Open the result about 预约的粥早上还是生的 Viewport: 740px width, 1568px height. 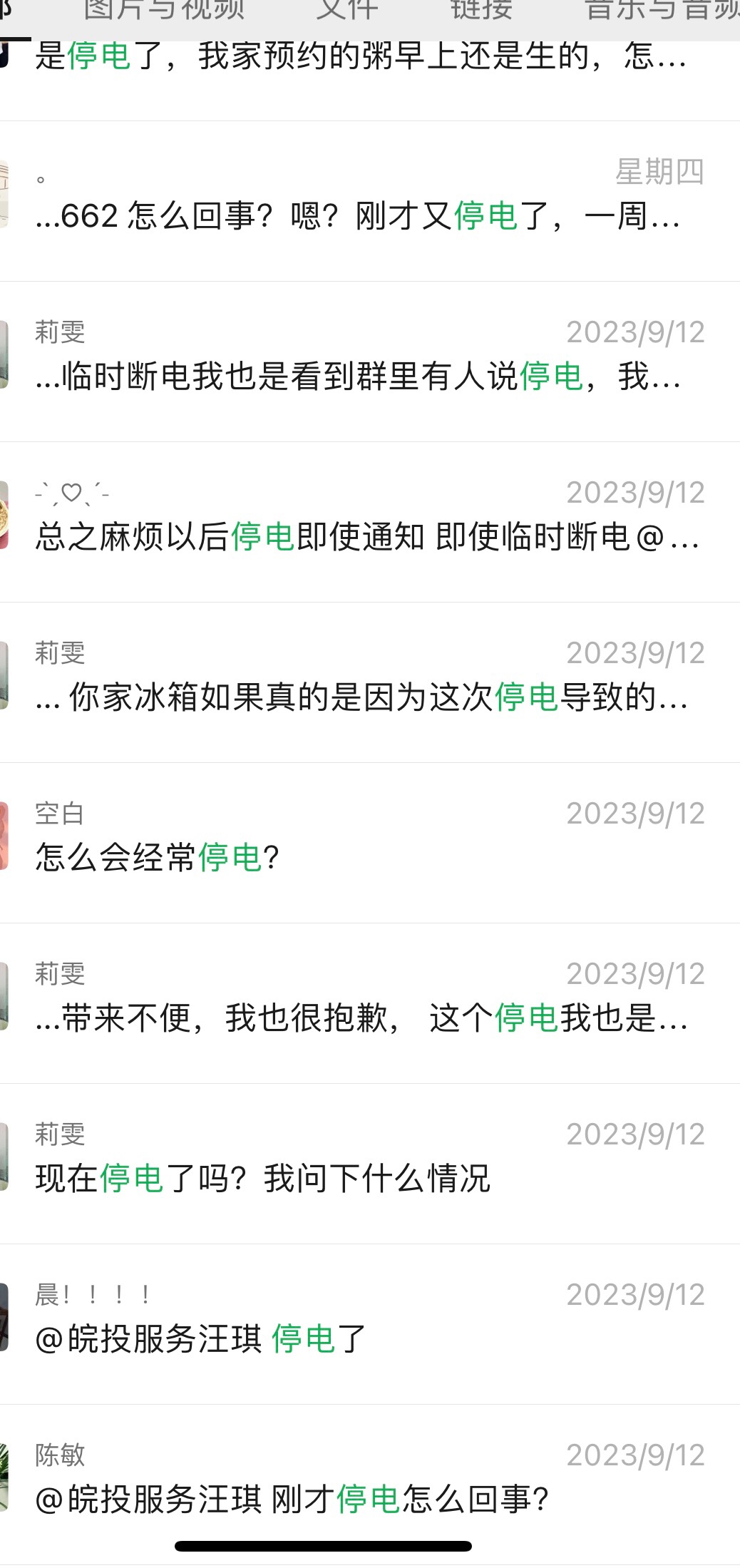361,57
